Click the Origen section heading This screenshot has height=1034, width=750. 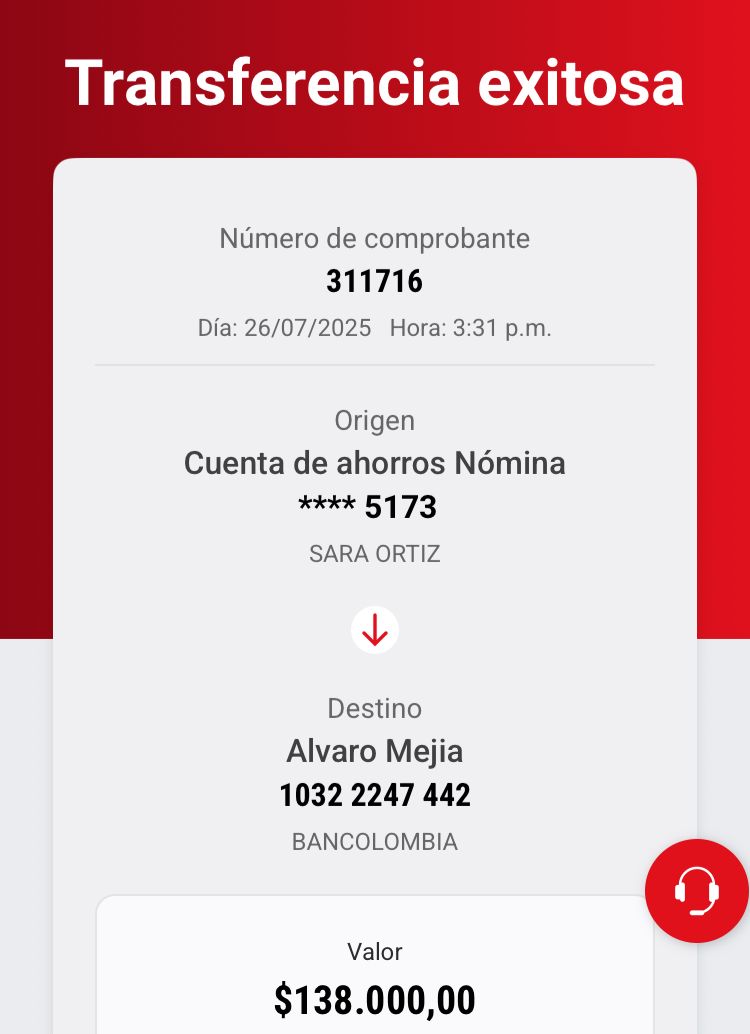[x=375, y=420]
